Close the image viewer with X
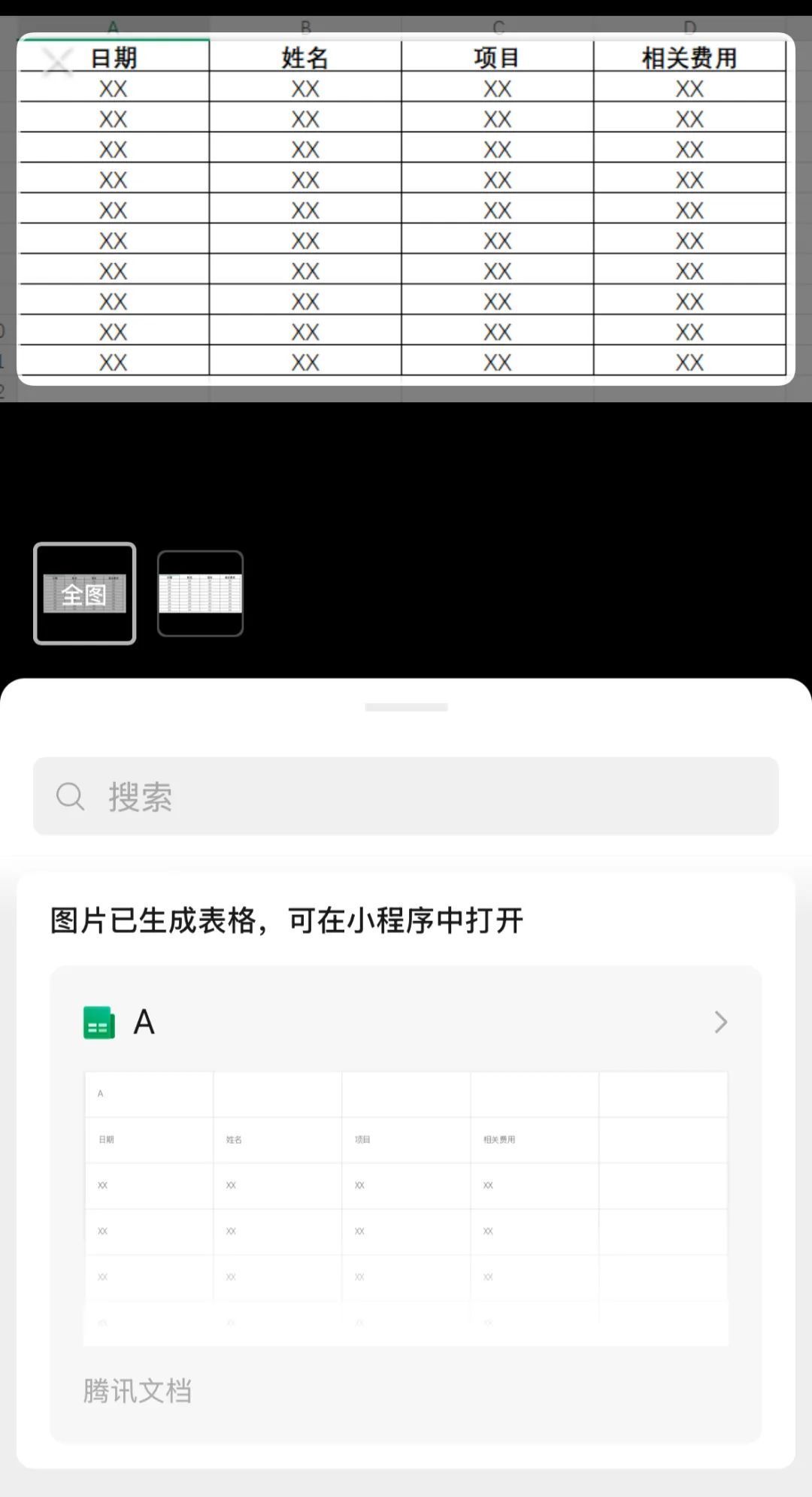Image resolution: width=812 pixels, height=1497 pixels. tap(56, 62)
